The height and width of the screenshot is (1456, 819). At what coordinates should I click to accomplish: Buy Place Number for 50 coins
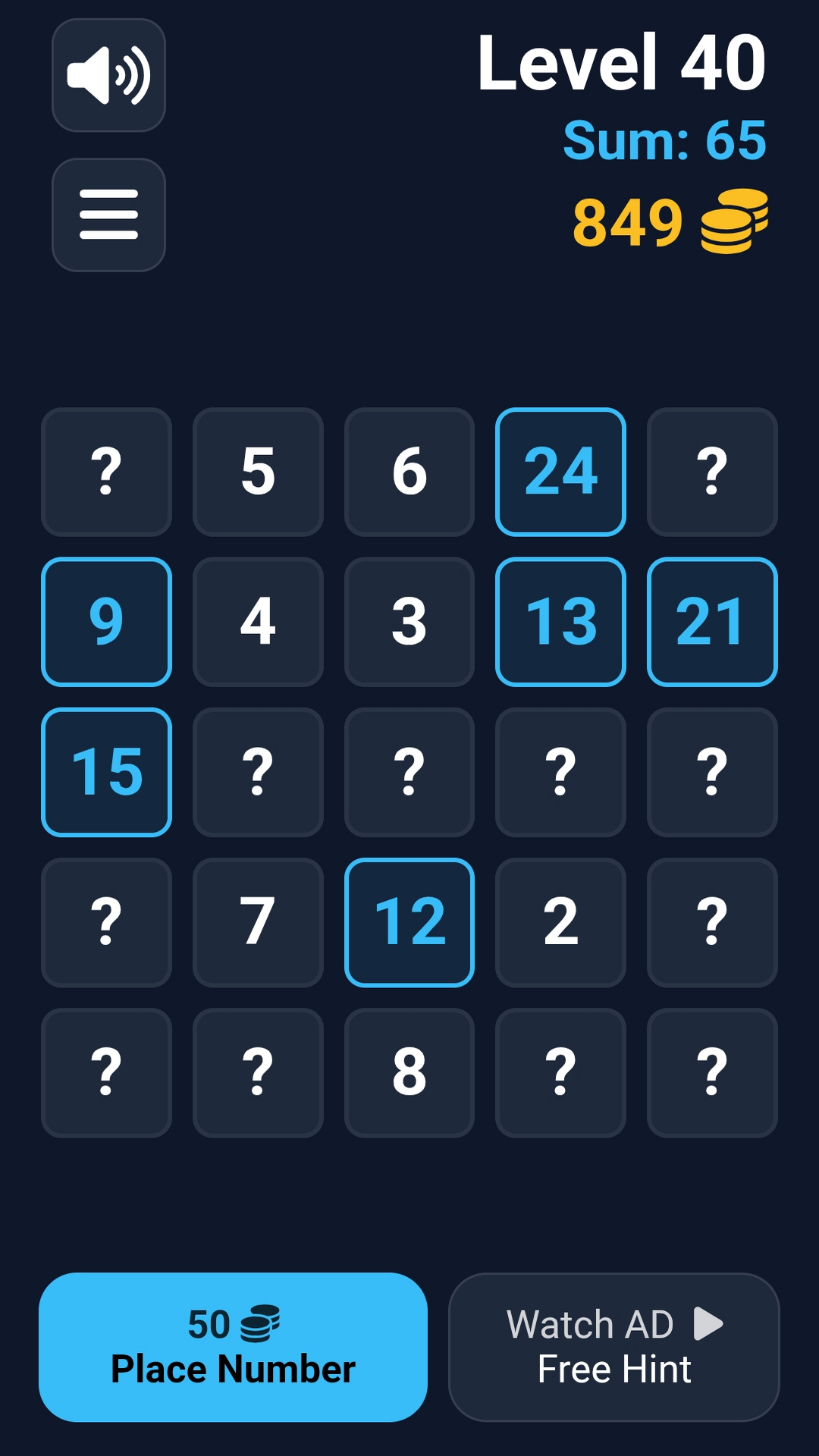233,1347
